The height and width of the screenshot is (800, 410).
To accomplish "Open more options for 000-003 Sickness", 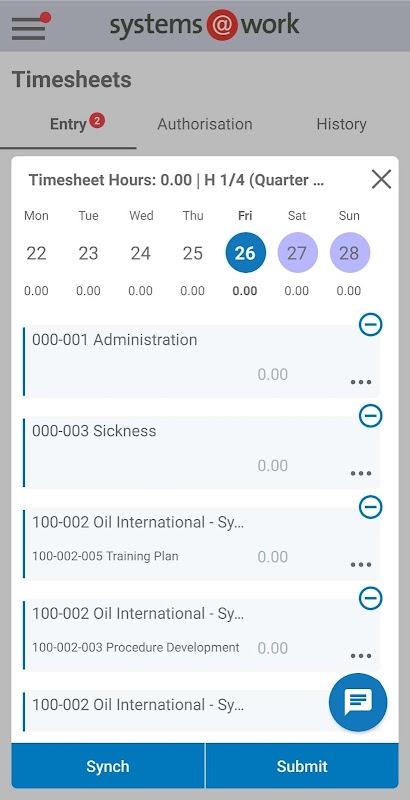I will (x=361, y=473).
